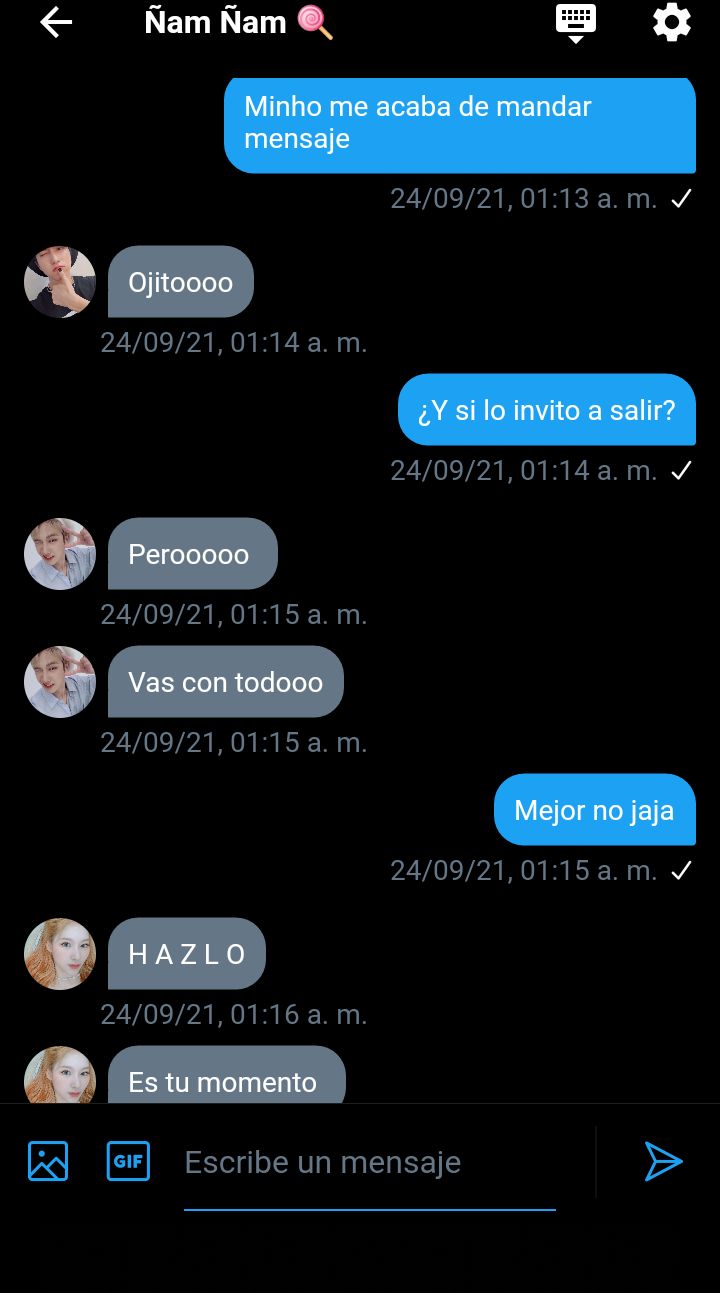This screenshot has width=720, height=1293.
Task: Go back using the arrow icon
Action: tap(56, 23)
